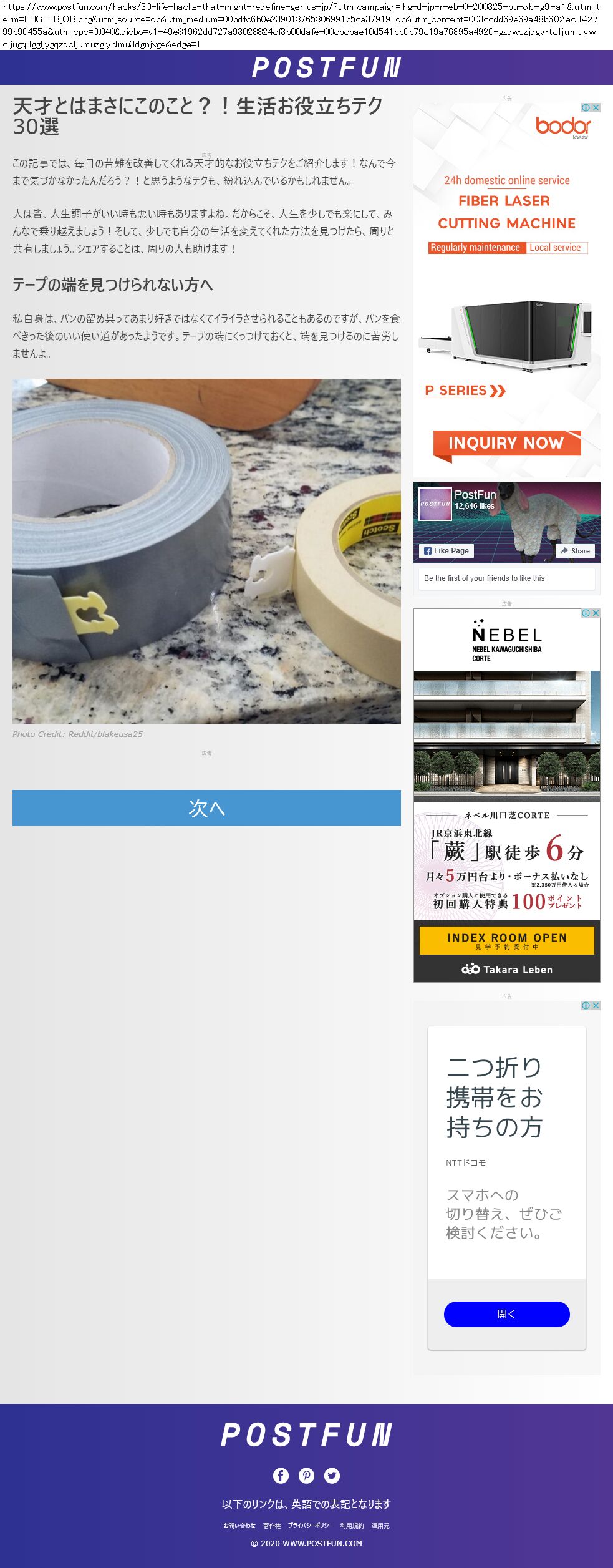Open the 著作権 copyright link
Viewport: 613px width, 1568px height.
272,1526
